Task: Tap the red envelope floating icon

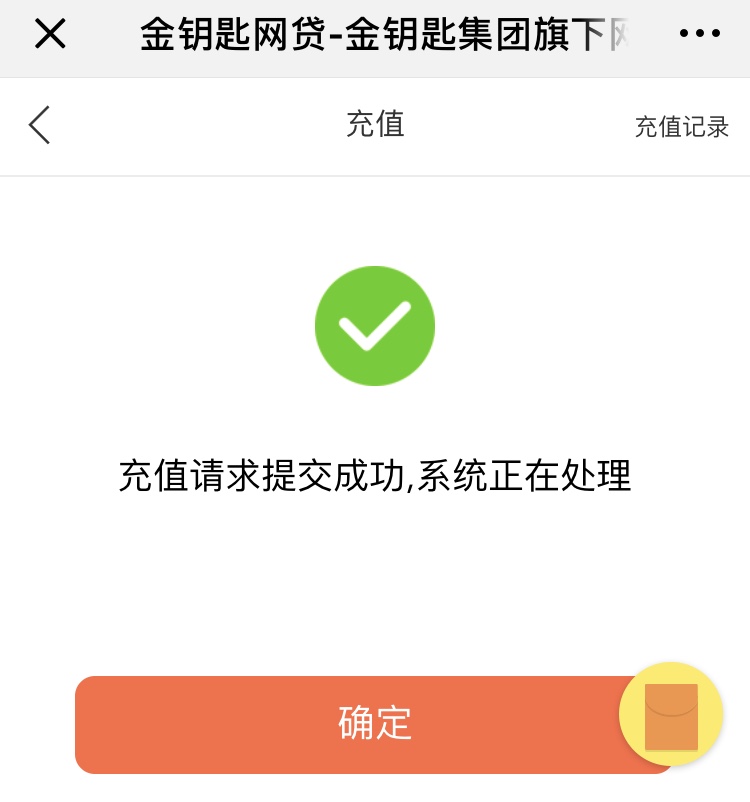Action: coord(671,714)
